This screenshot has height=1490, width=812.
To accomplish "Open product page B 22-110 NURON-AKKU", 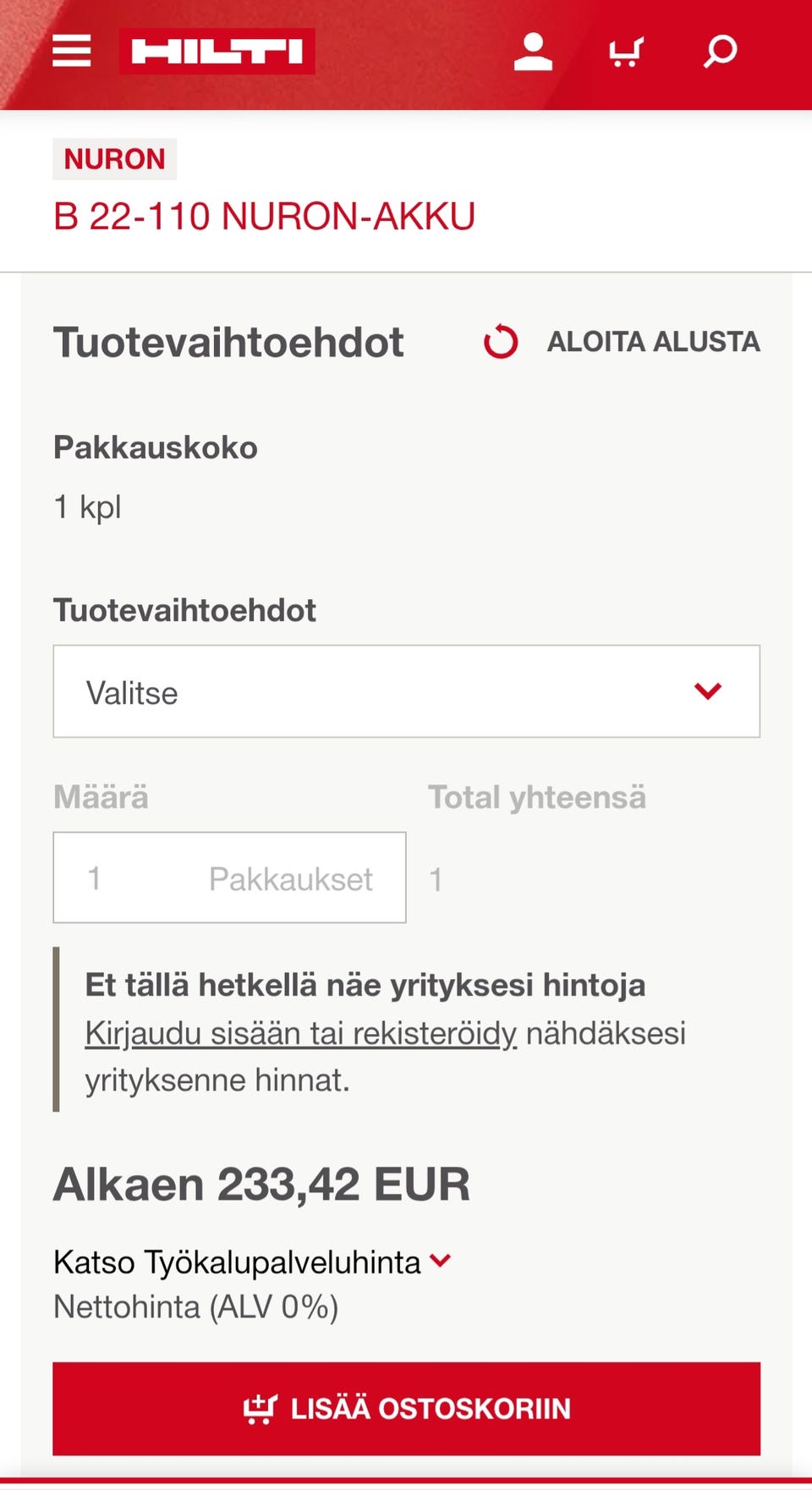I will point(264,216).
